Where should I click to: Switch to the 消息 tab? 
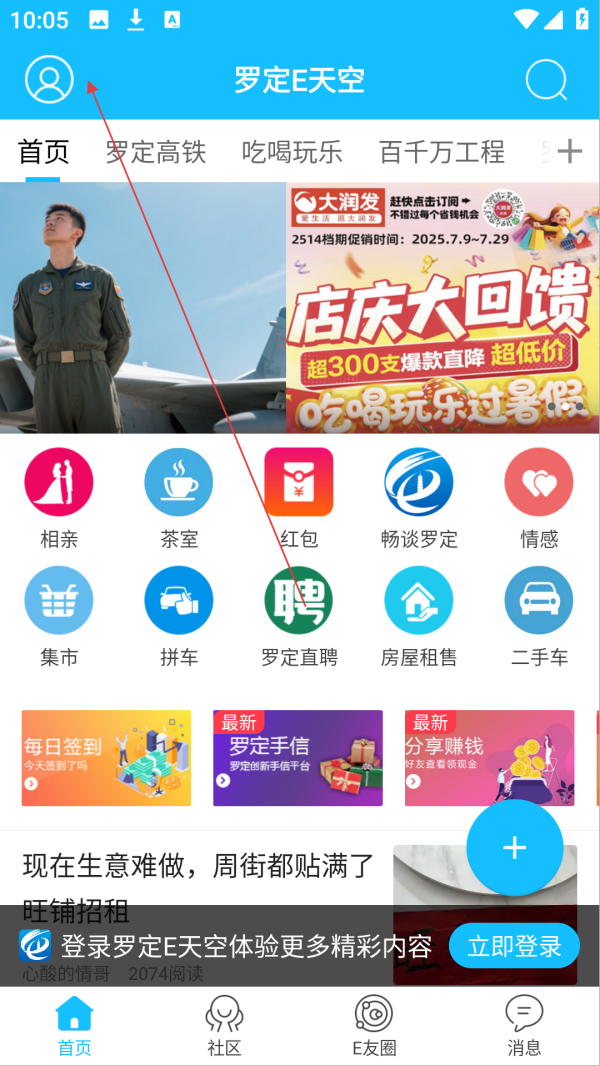click(524, 1026)
